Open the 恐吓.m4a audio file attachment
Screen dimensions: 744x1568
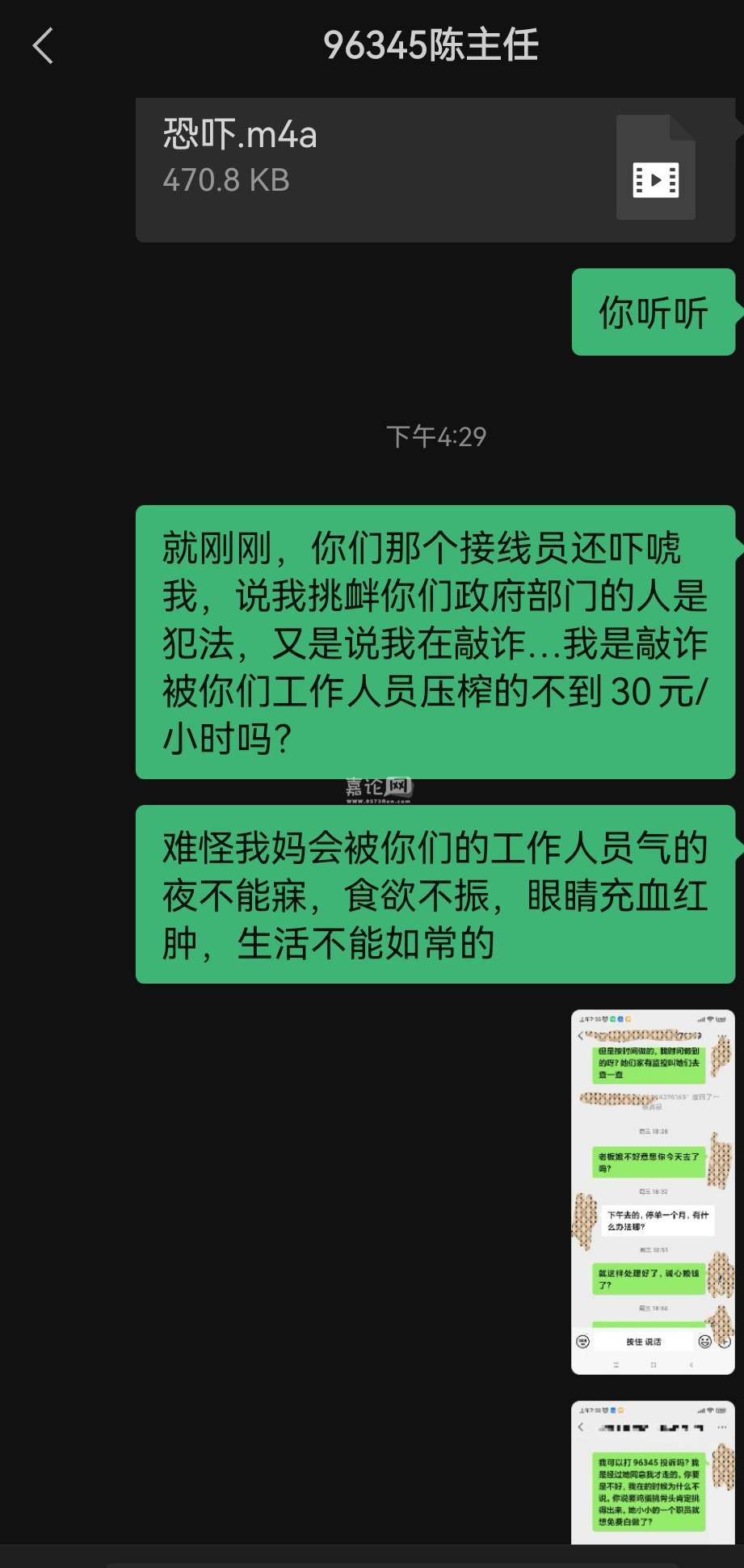[435, 169]
